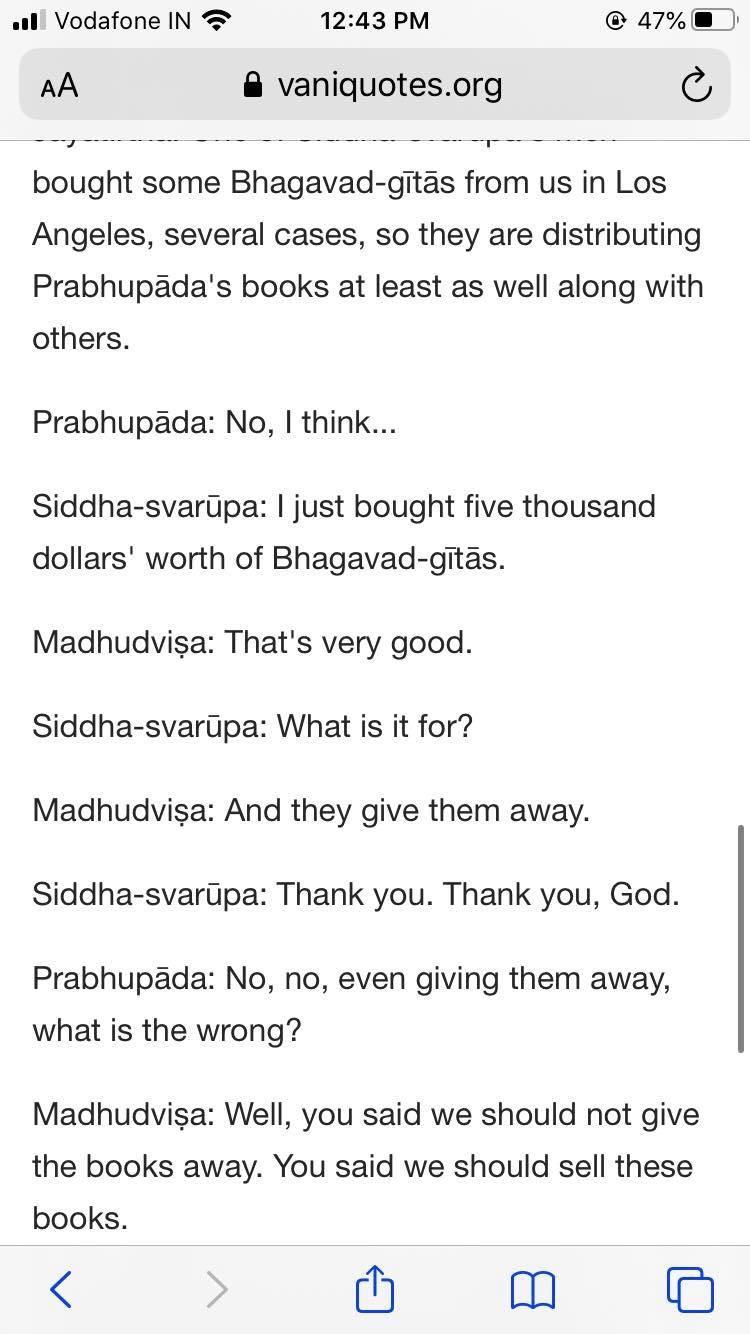The image size is (750, 1334).
Task: Show all open Safari tabs
Action: click(690, 1289)
